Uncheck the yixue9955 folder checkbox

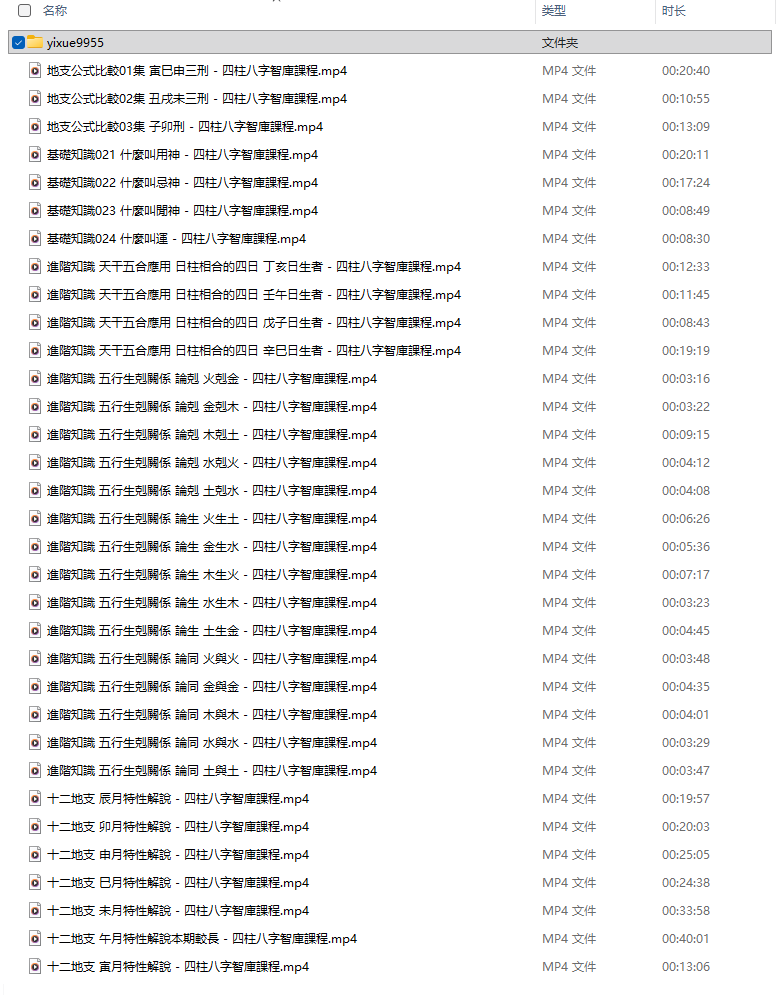pyautogui.click(x=19, y=43)
